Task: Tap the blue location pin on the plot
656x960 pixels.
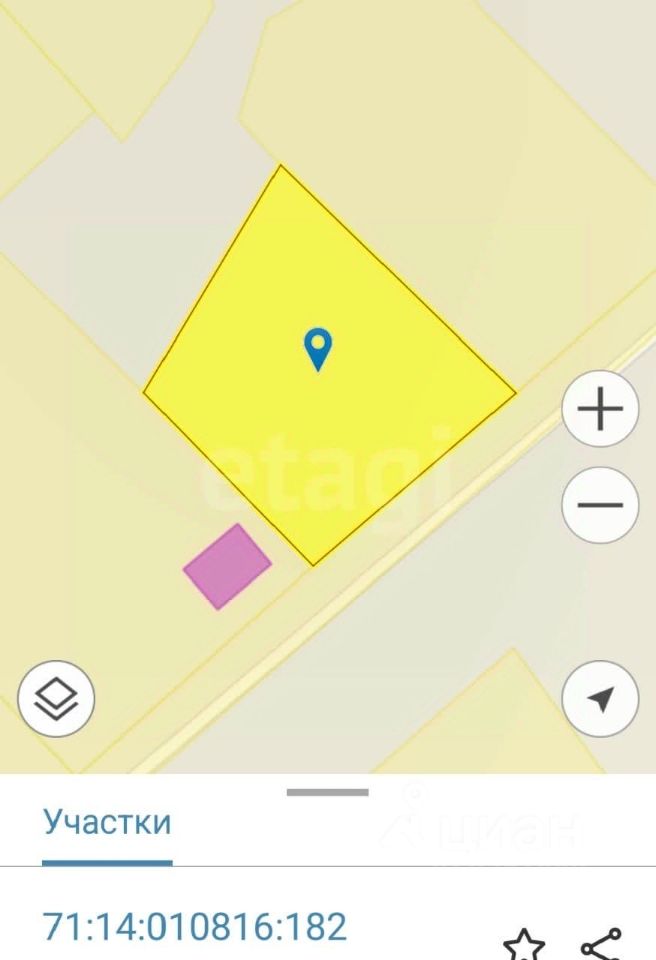Action: point(318,349)
